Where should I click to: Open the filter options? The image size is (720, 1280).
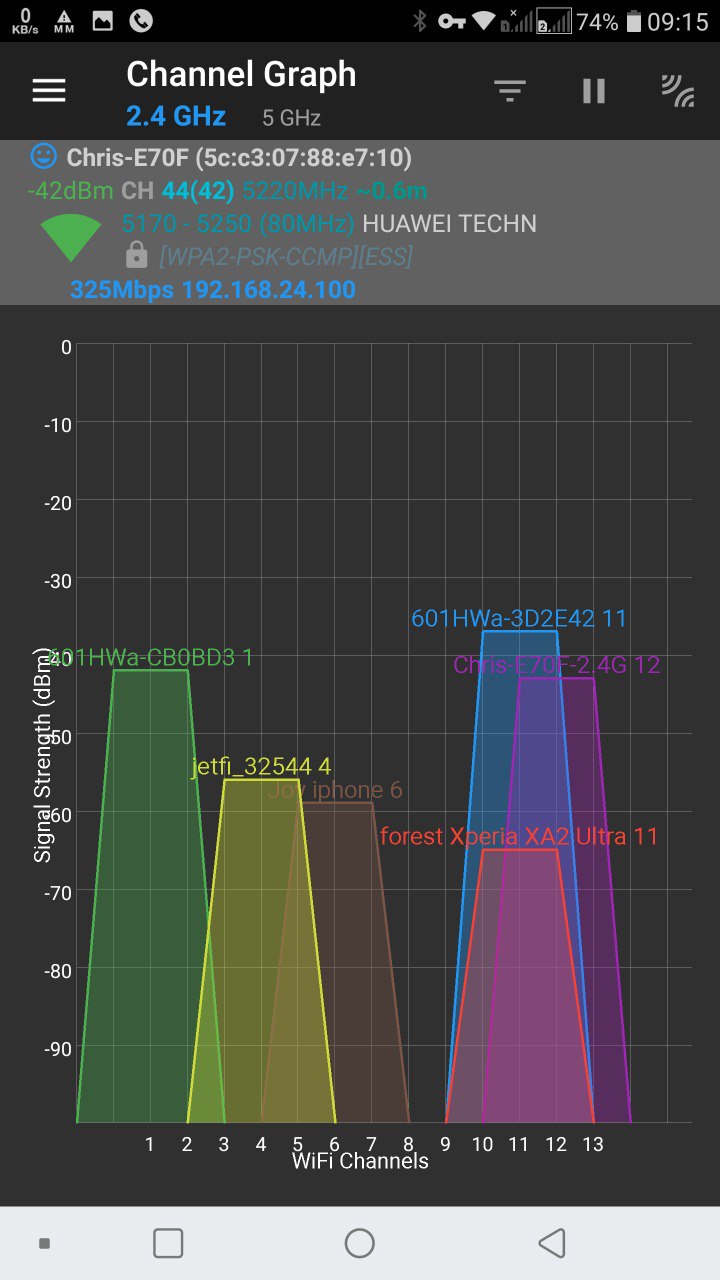click(510, 91)
